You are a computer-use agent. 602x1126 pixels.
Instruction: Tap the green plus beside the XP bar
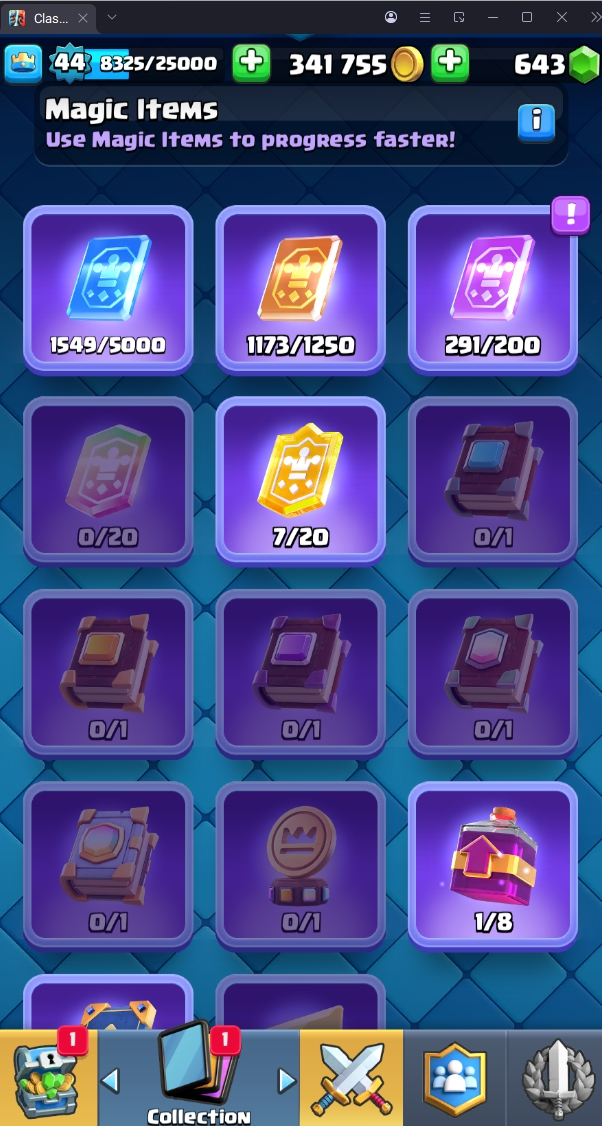click(251, 64)
